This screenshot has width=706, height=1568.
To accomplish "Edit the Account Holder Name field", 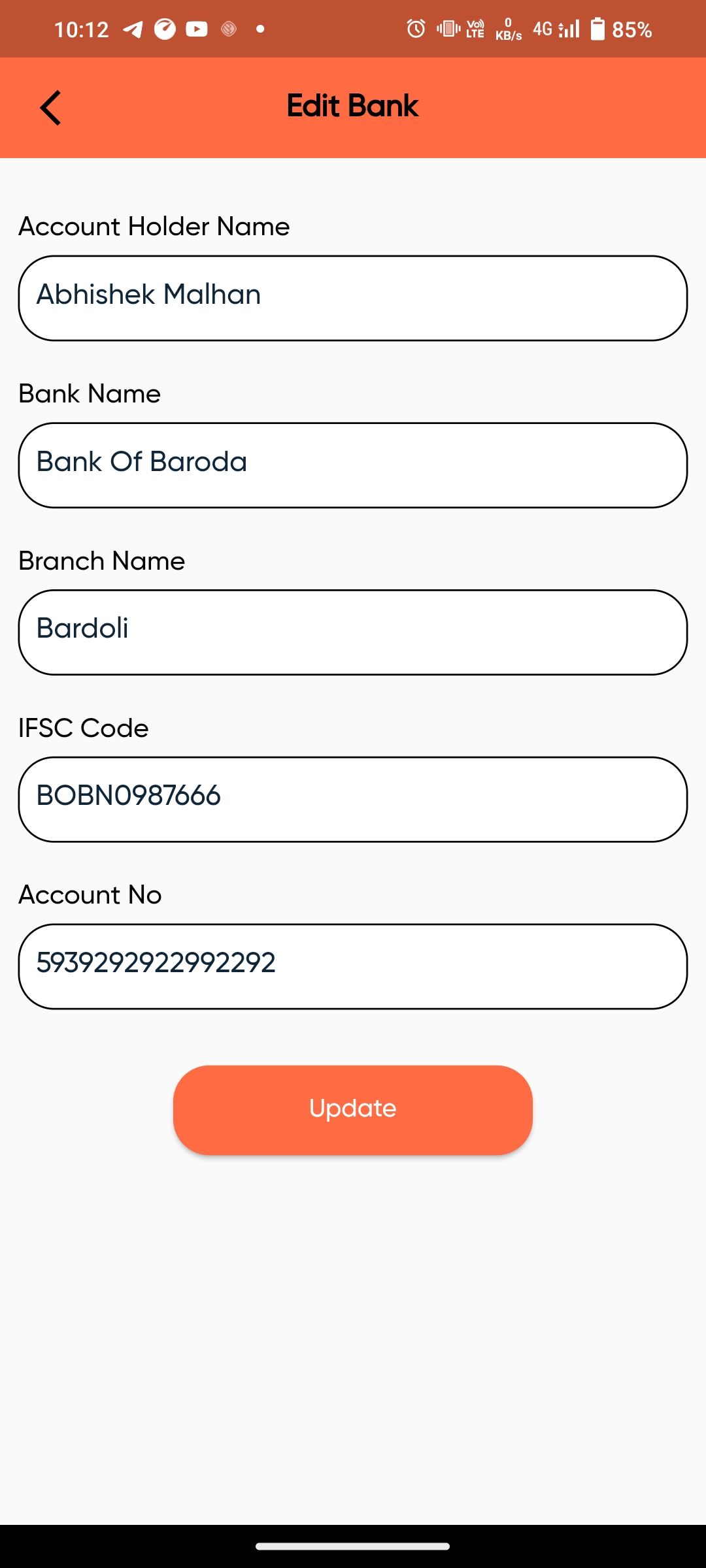I will tap(353, 298).
